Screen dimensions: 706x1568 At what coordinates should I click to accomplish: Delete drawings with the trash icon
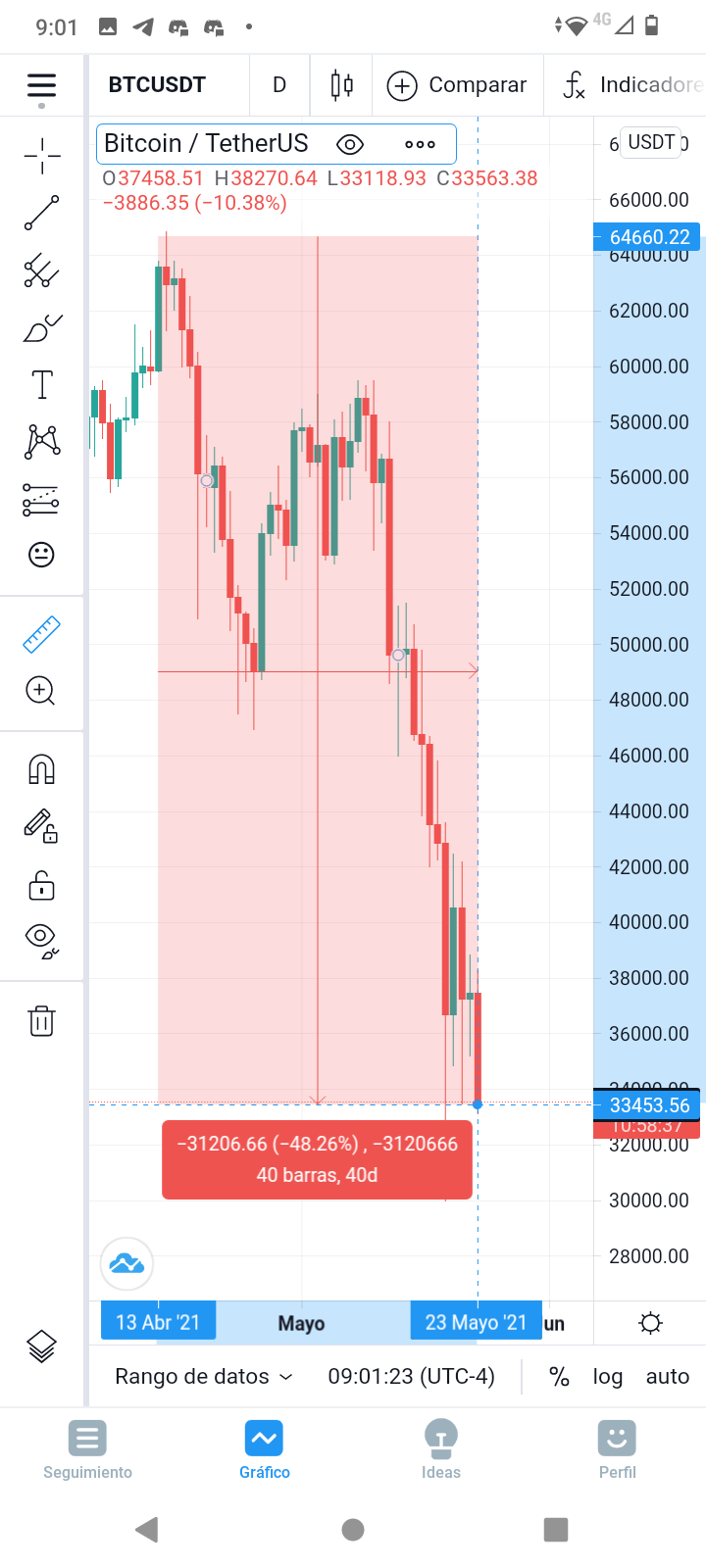point(41,1020)
